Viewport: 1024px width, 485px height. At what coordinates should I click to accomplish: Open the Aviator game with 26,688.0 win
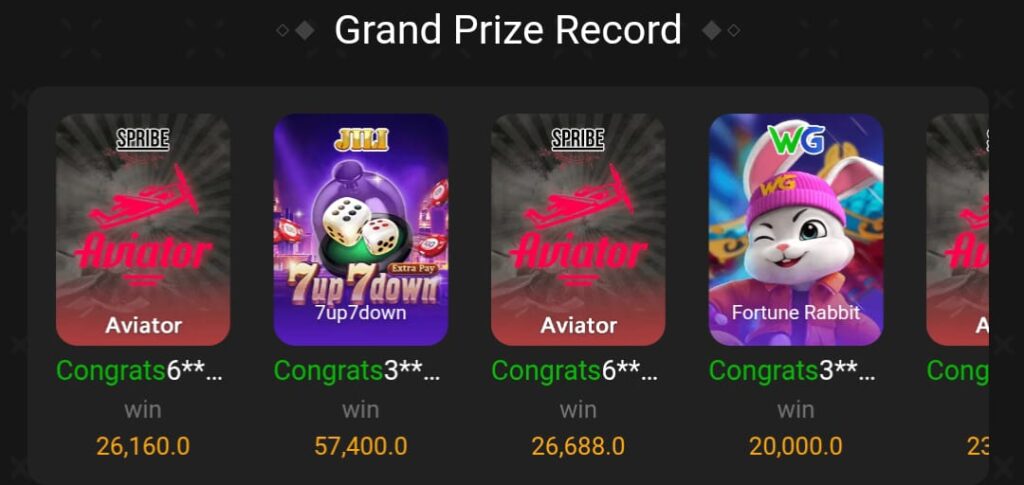578,229
